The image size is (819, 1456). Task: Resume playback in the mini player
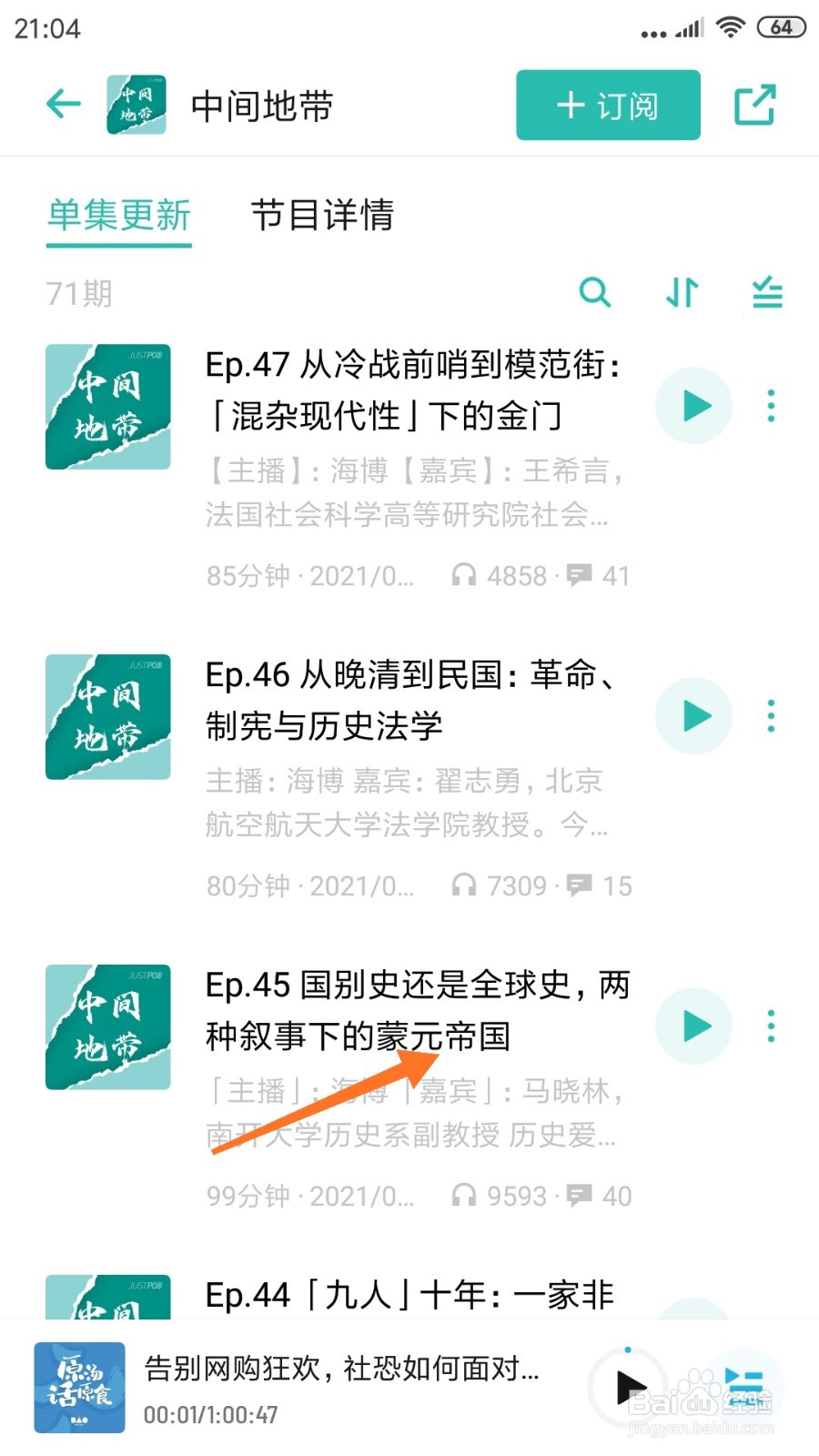point(630,1388)
